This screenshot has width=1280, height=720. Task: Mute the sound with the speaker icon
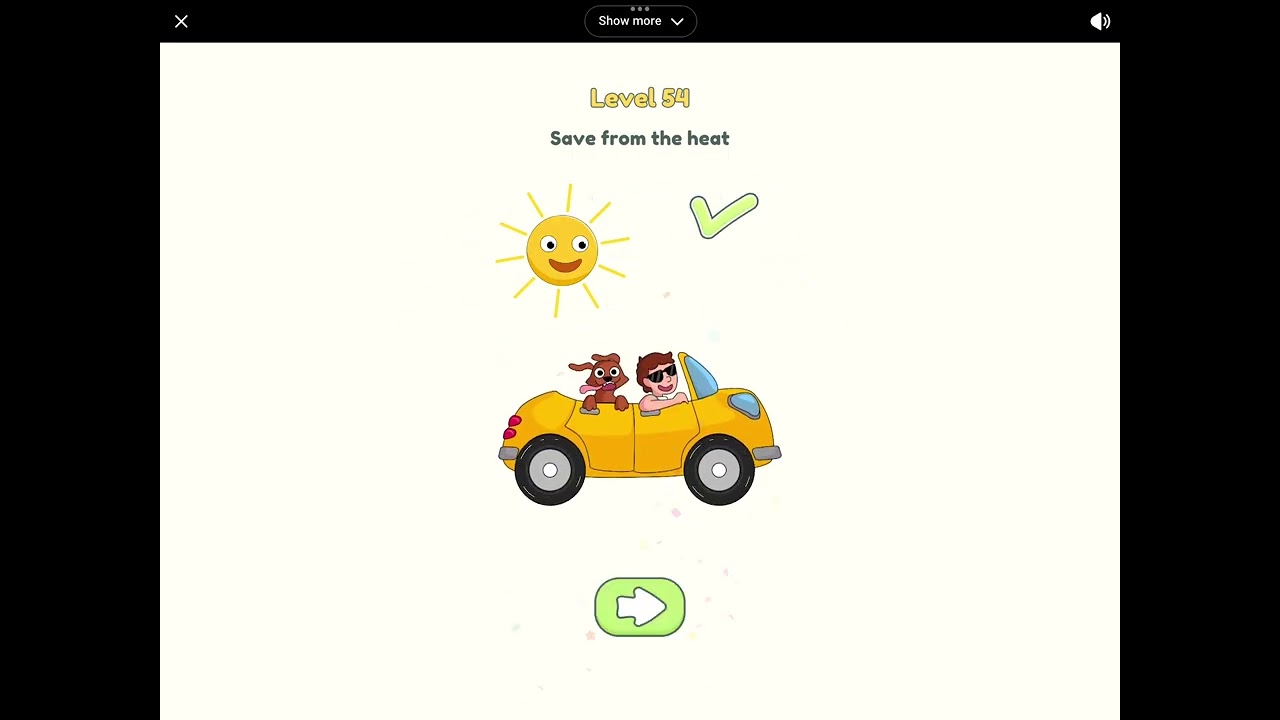pyautogui.click(x=1100, y=21)
